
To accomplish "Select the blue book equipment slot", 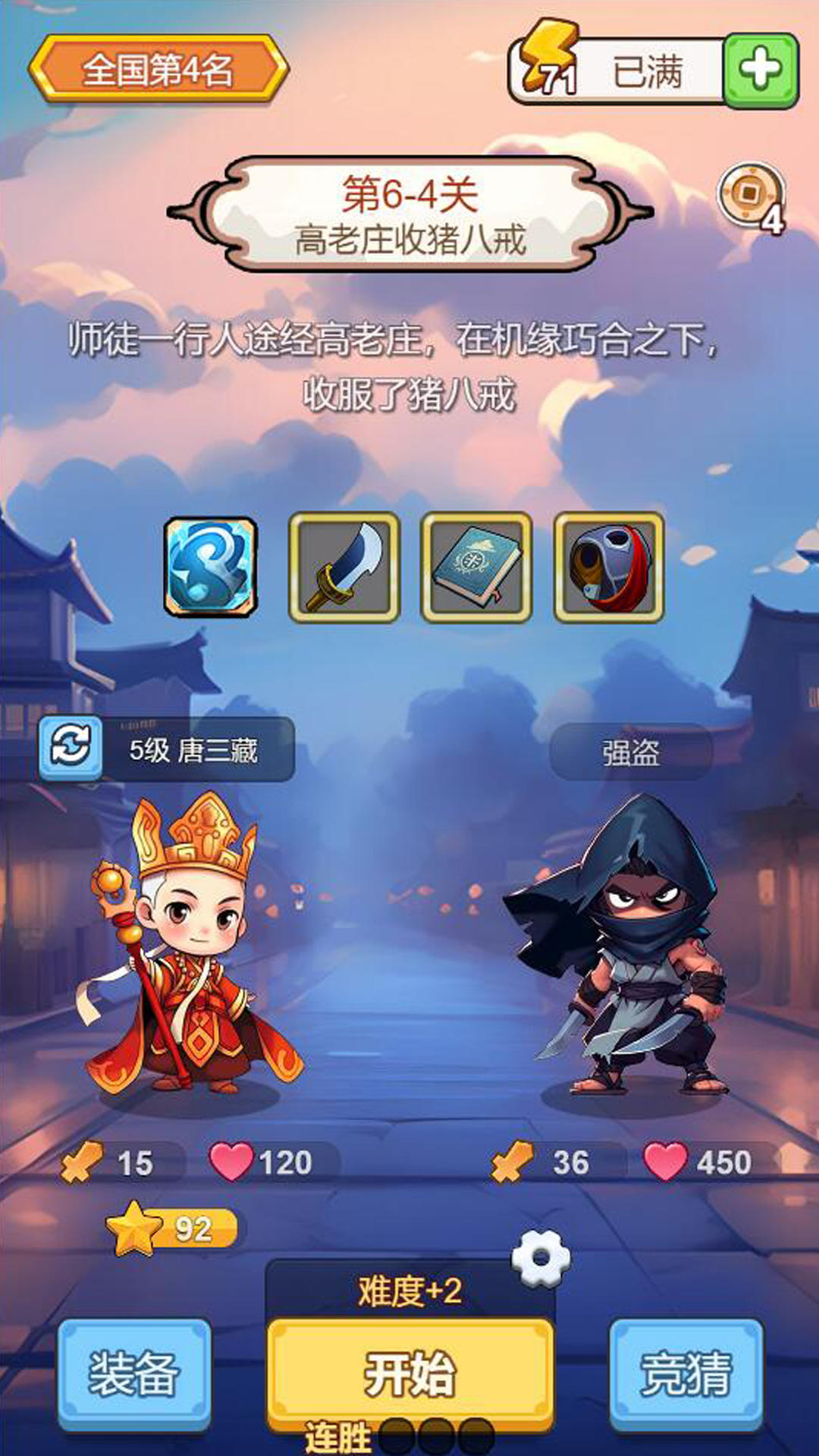I will (477, 567).
